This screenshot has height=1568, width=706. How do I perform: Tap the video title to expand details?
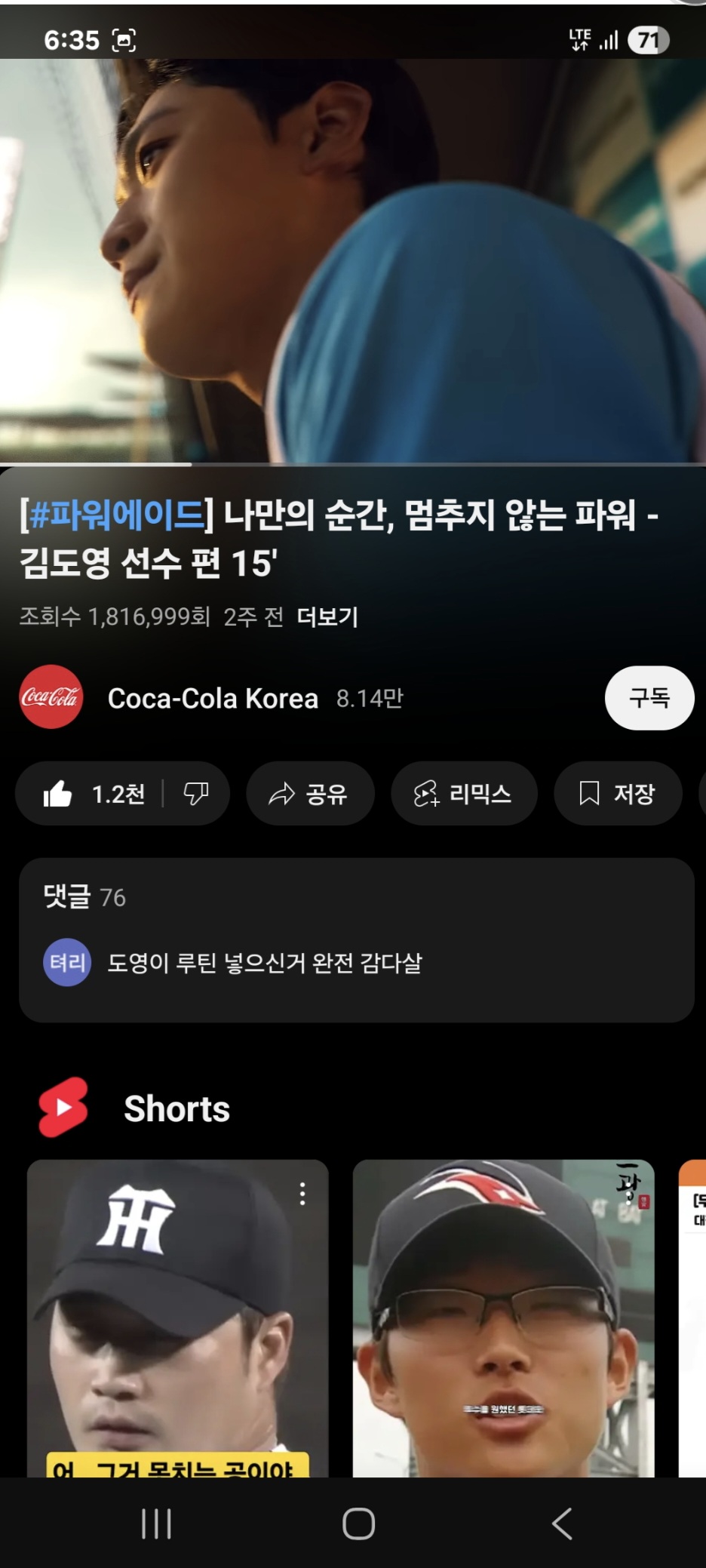[x=338, y=539]
